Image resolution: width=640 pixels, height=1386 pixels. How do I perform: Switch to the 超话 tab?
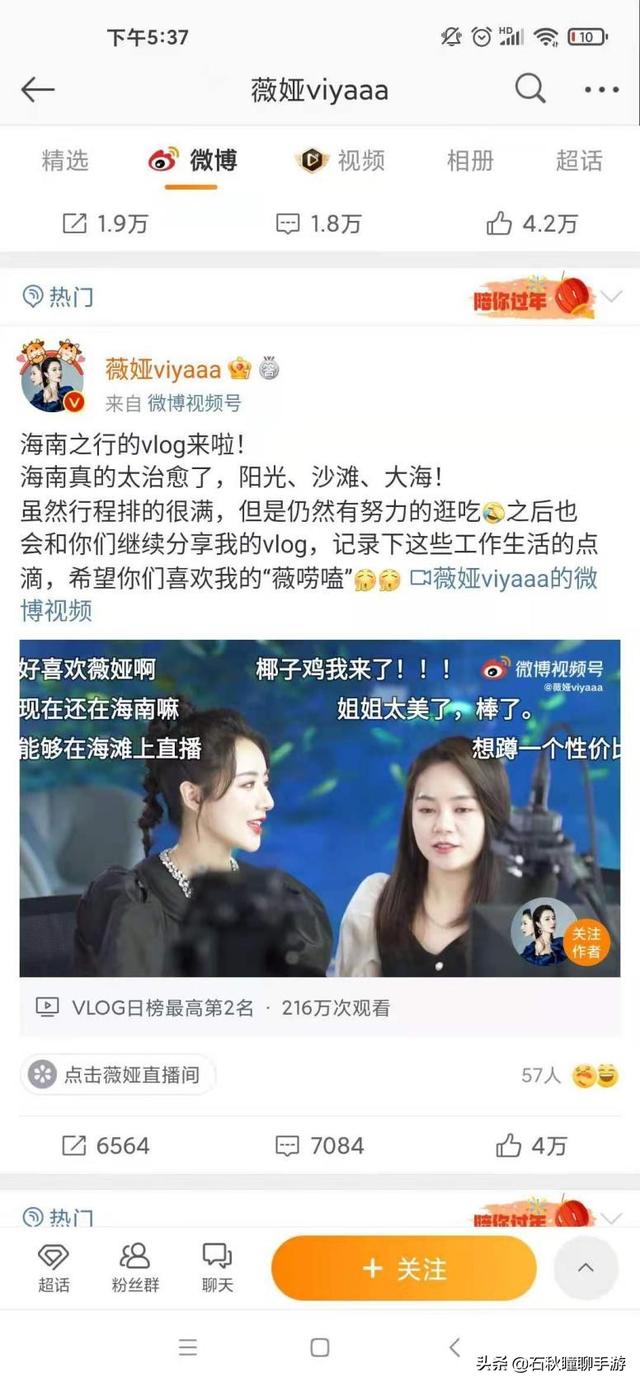pyautogui.click(x=579, y=160)
